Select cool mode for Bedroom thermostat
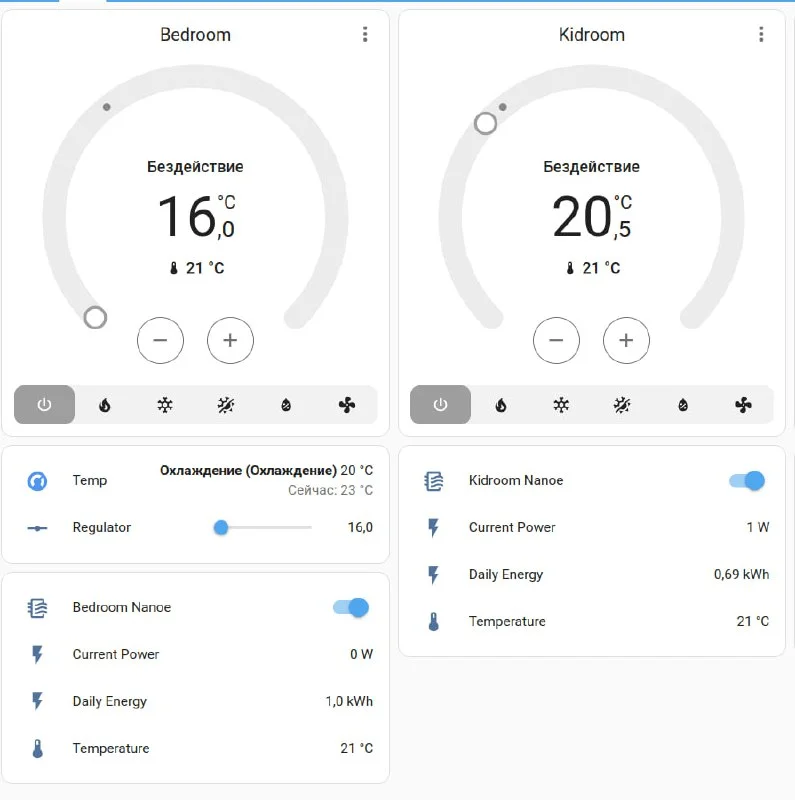The image size is (795, 800). point(165,405)
